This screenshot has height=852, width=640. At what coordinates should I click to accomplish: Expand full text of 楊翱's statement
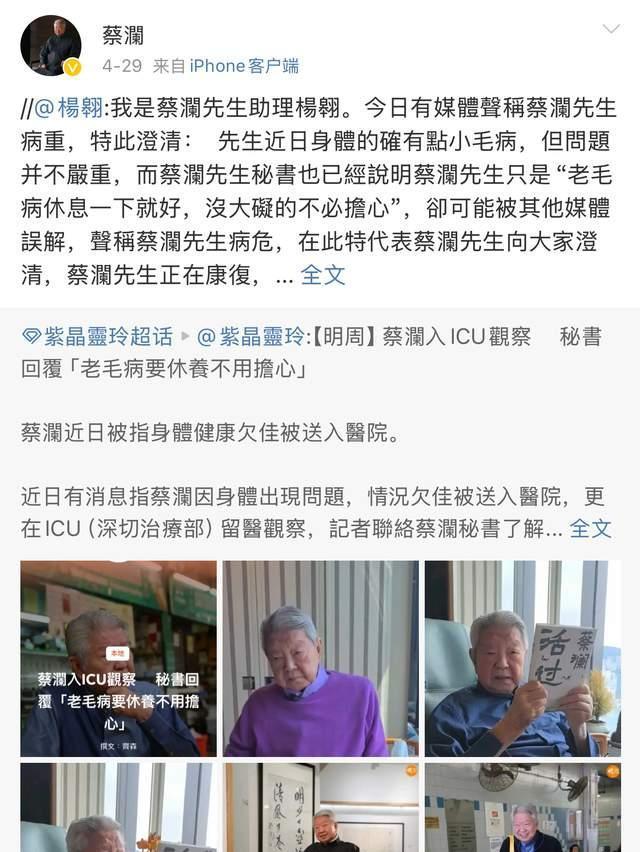coord(323,275)
